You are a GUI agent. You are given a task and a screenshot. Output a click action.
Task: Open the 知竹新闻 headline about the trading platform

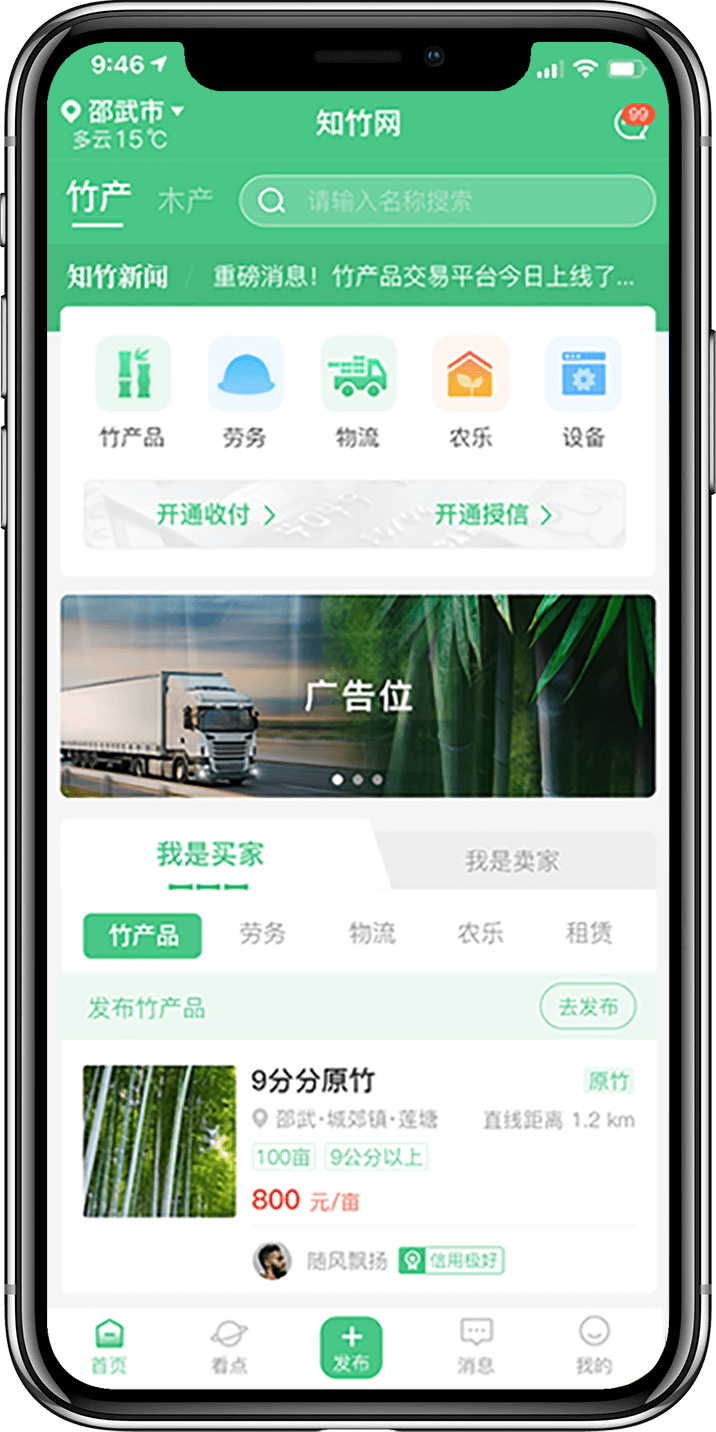click(x=423, y=276)
